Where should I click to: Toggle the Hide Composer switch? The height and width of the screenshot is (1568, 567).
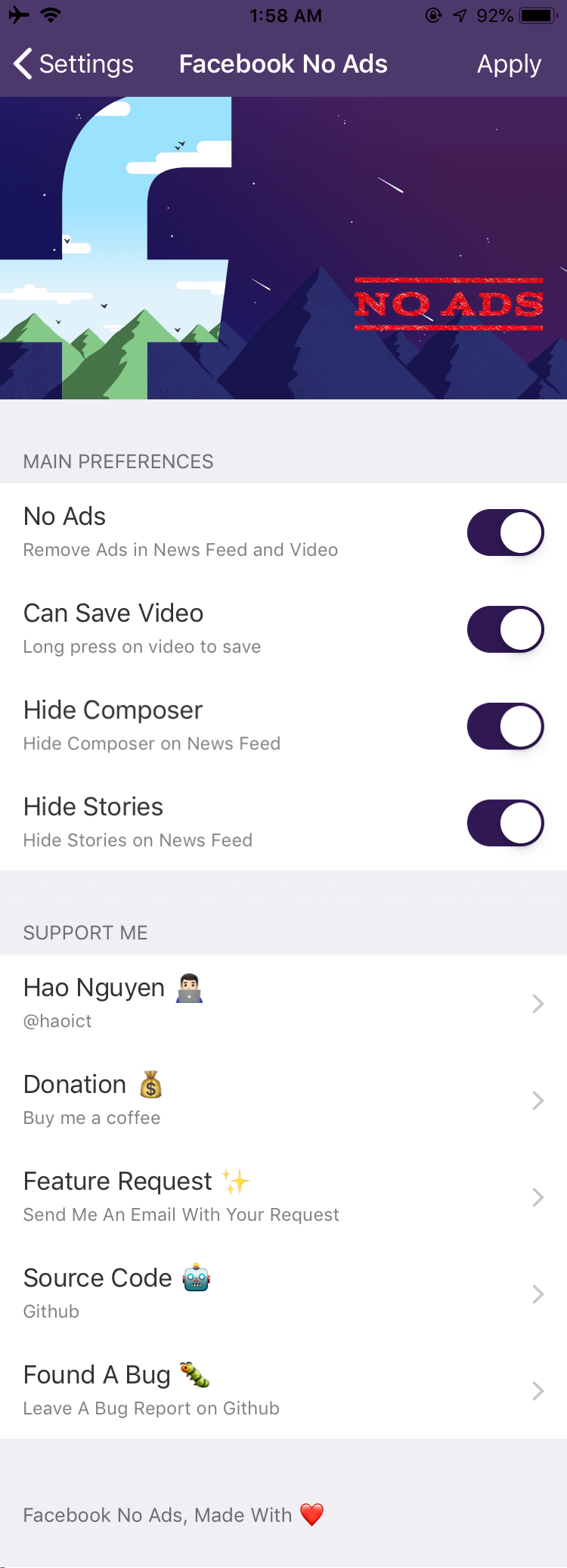pos(505,726)
